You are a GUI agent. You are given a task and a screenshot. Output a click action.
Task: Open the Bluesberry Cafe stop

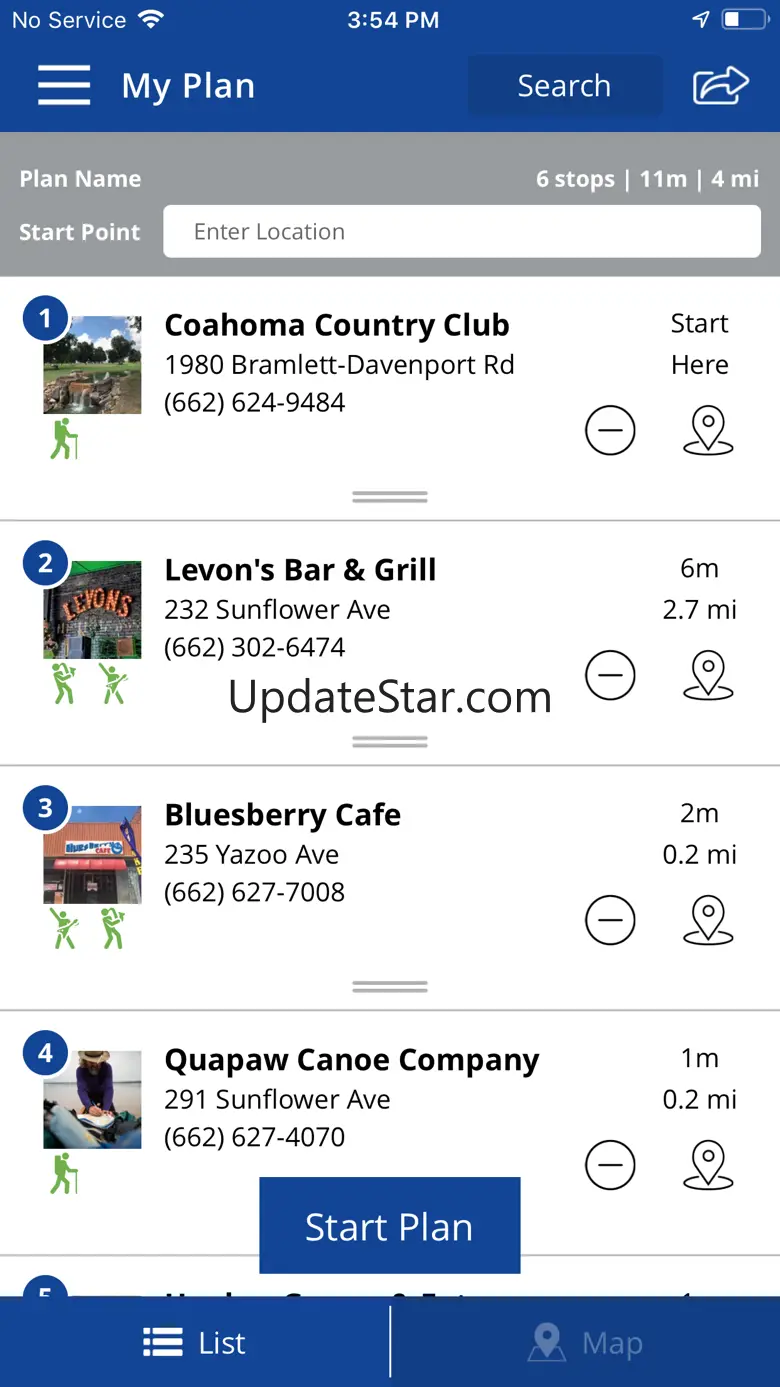[282, 815]
